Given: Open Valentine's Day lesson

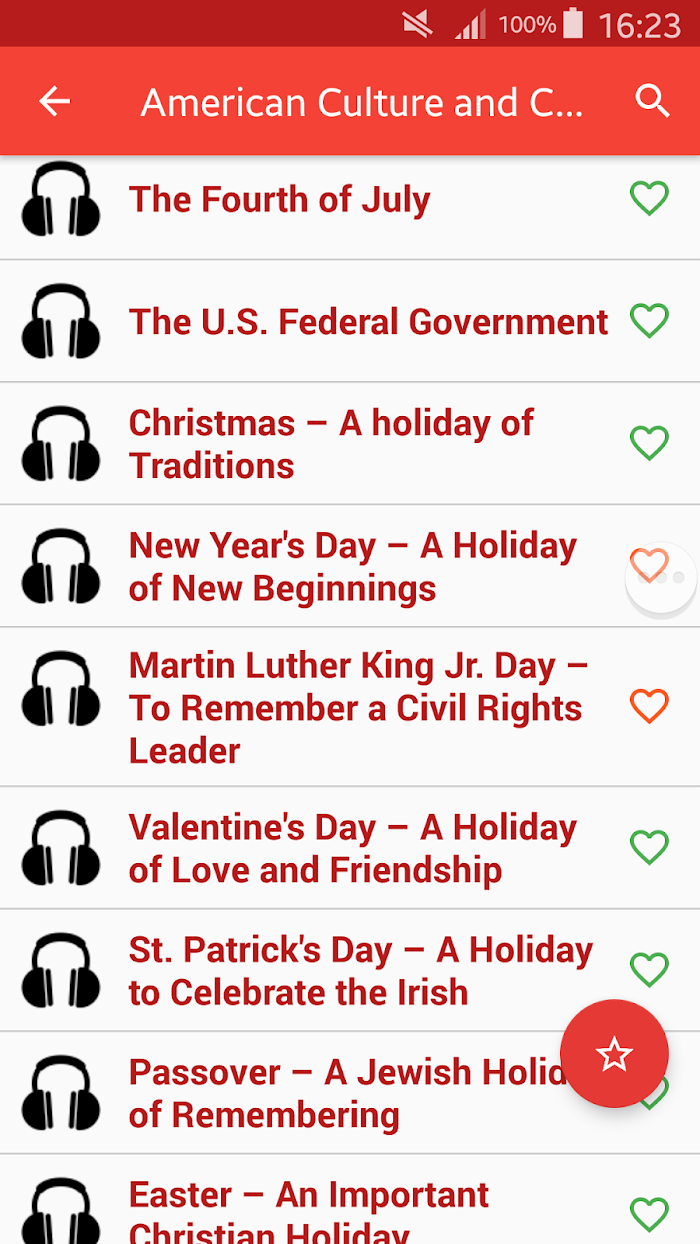Looking at the screenshot, I should (350, 848).
